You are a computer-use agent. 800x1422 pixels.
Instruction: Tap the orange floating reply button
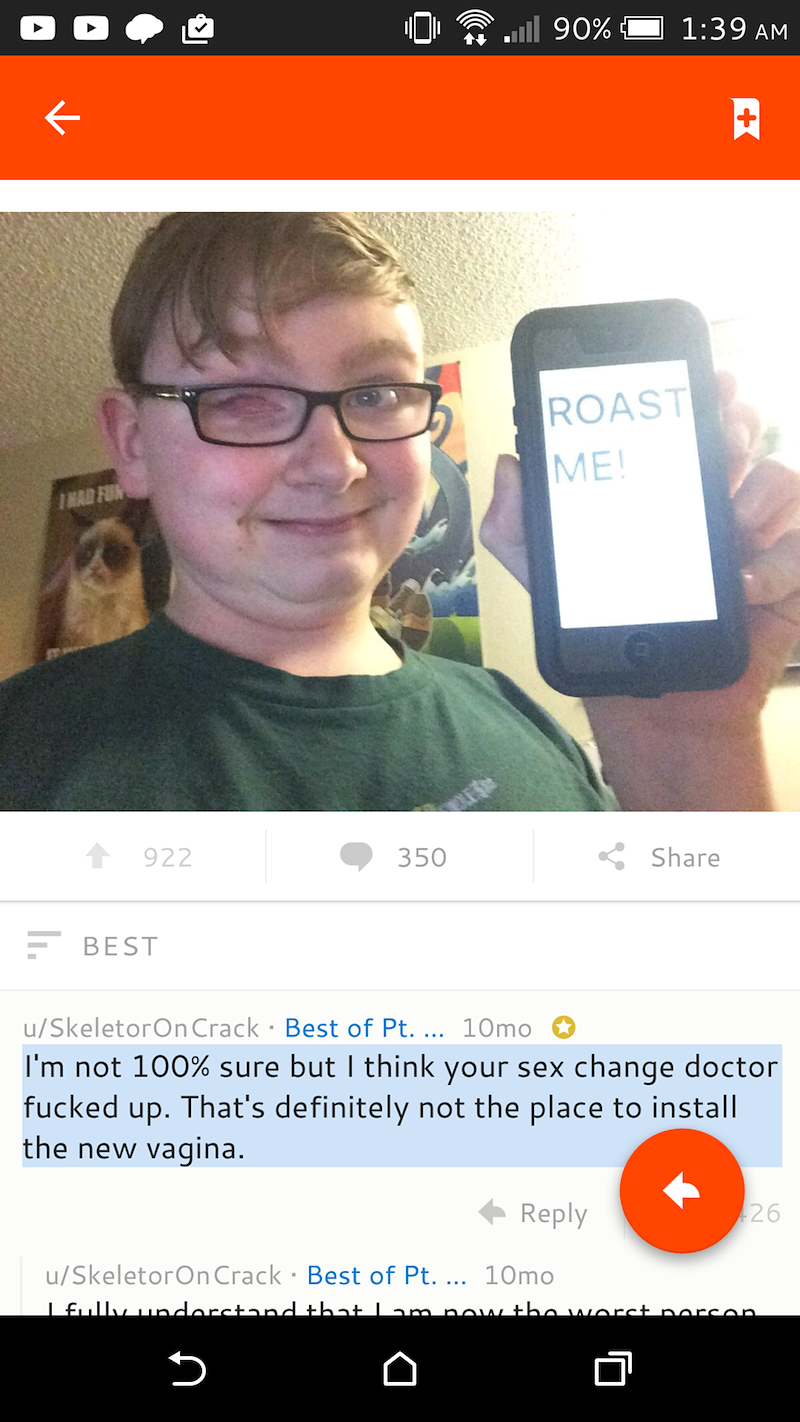[x=682, y=1190]
